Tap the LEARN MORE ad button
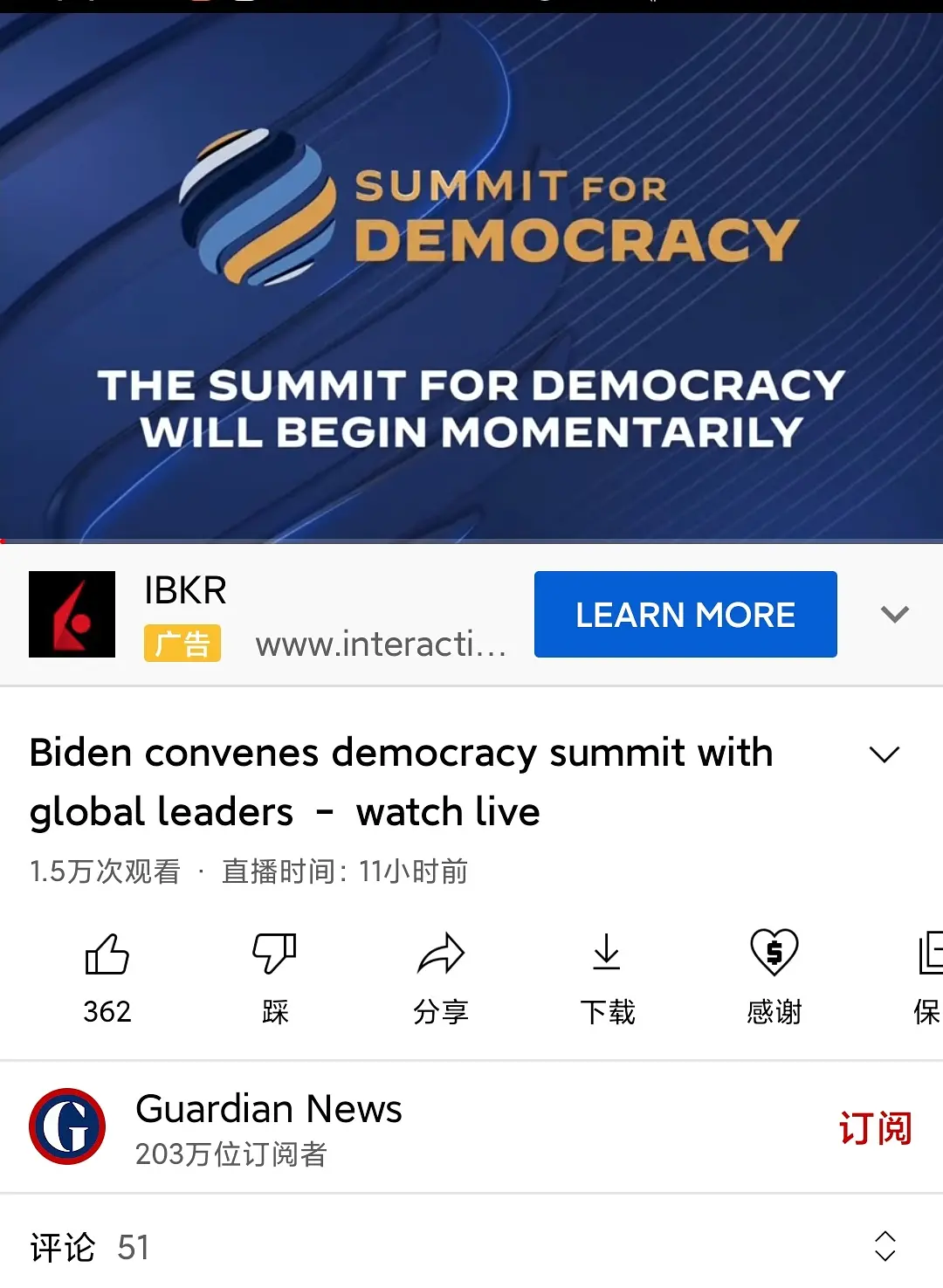The height and width of the screenshot is (1288, 943). 685,614
